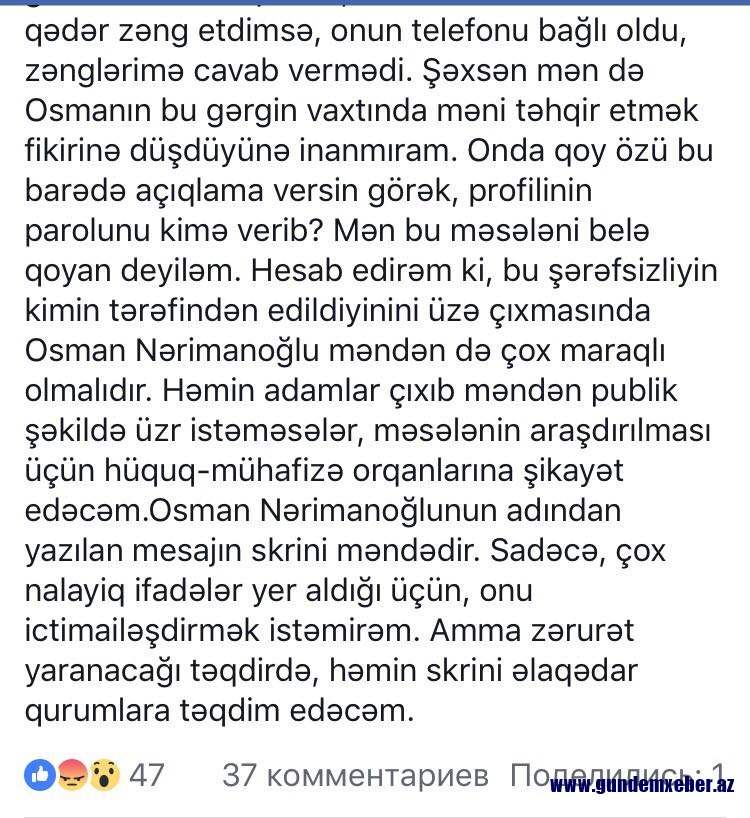Open the list of 47 reactions

(94, 775)
